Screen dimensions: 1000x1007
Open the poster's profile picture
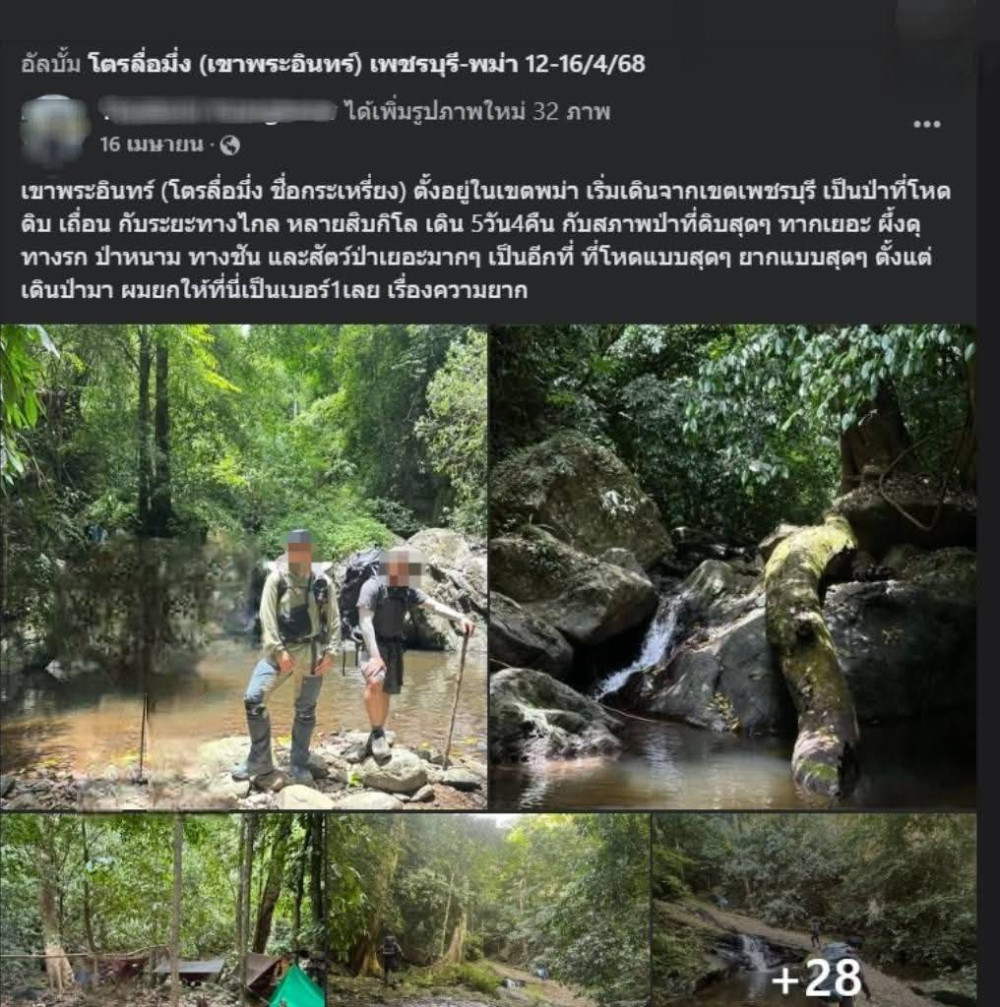click(55, 130)
